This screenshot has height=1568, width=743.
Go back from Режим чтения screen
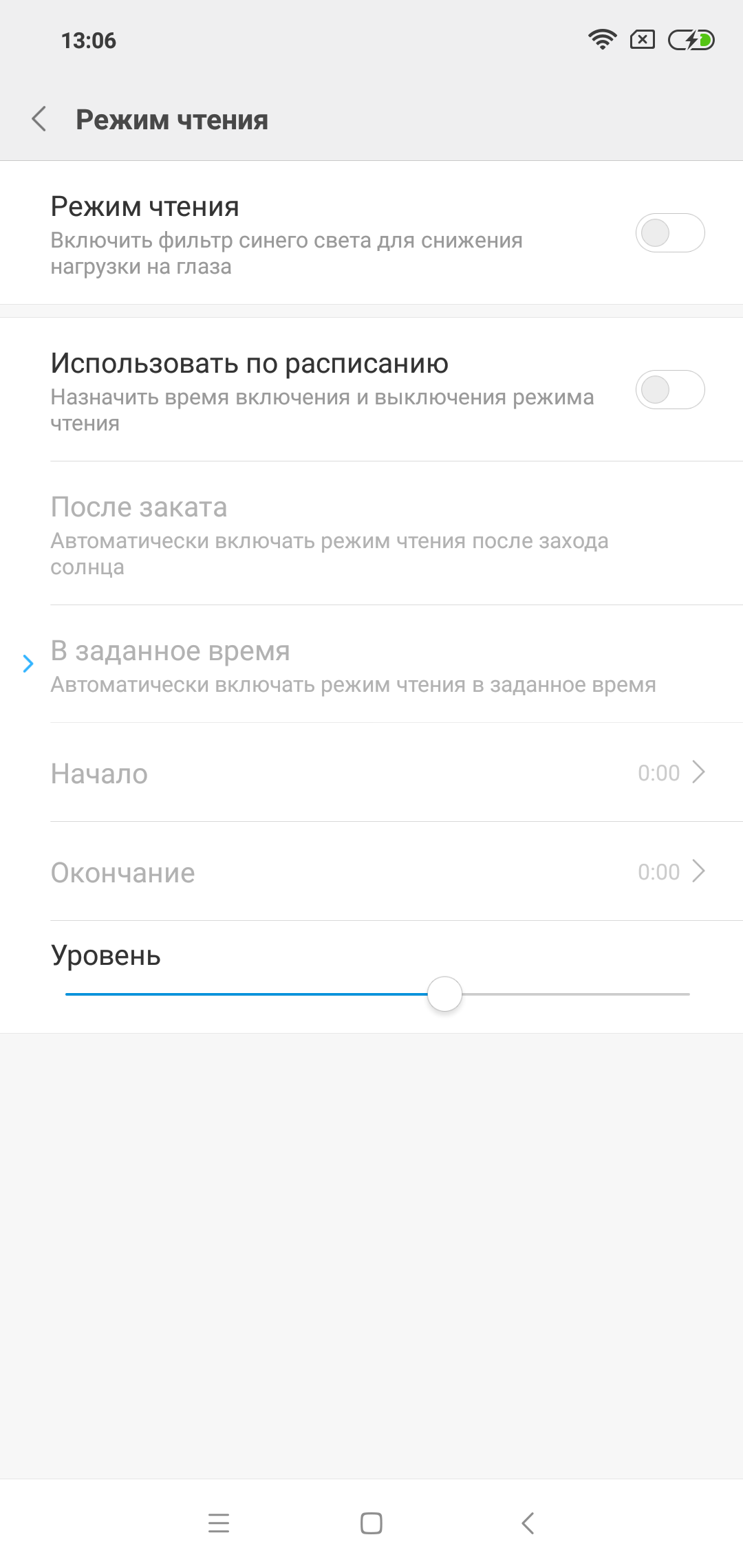coord(39,119)
